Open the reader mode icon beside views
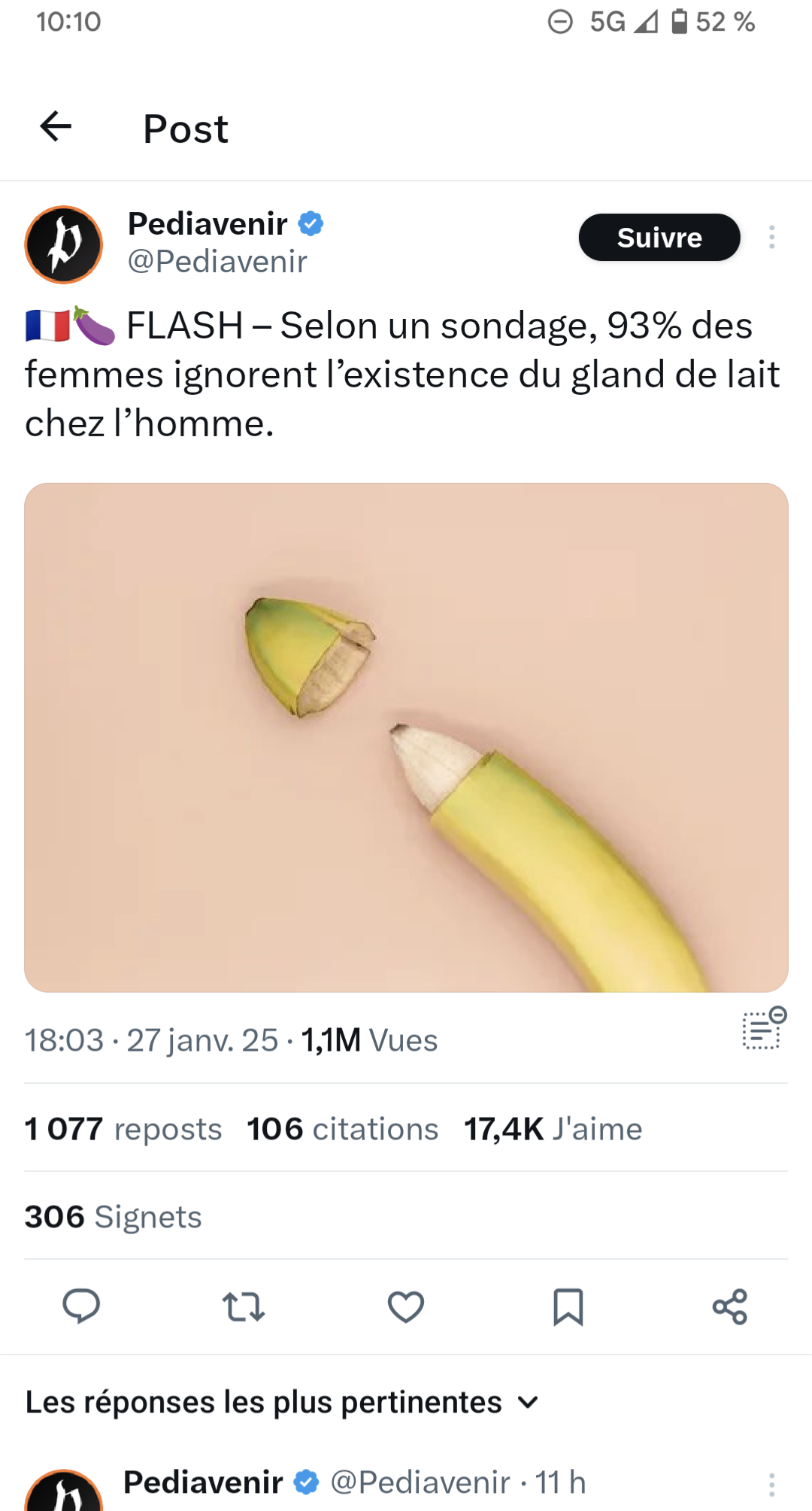The width and height of the screenshot is (812, 1511). pos(764,1029)
